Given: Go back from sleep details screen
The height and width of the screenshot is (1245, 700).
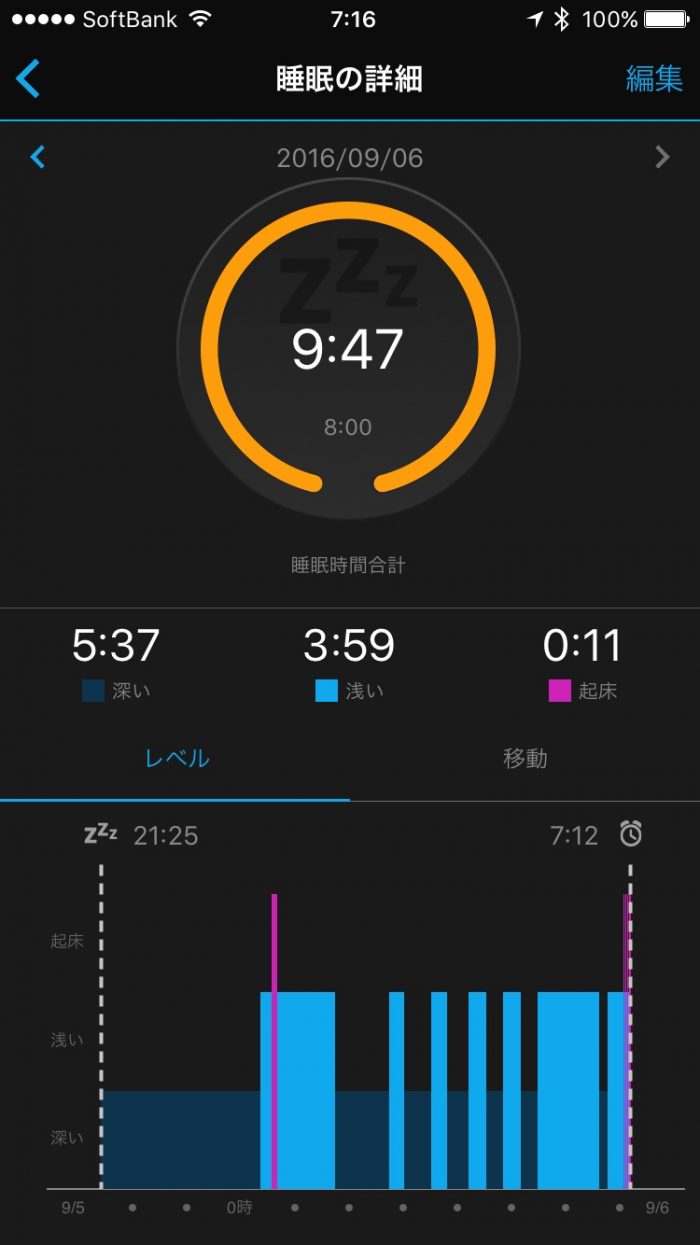Looking at the screenshot, I should pyautogui.click(x=29, y=78).
